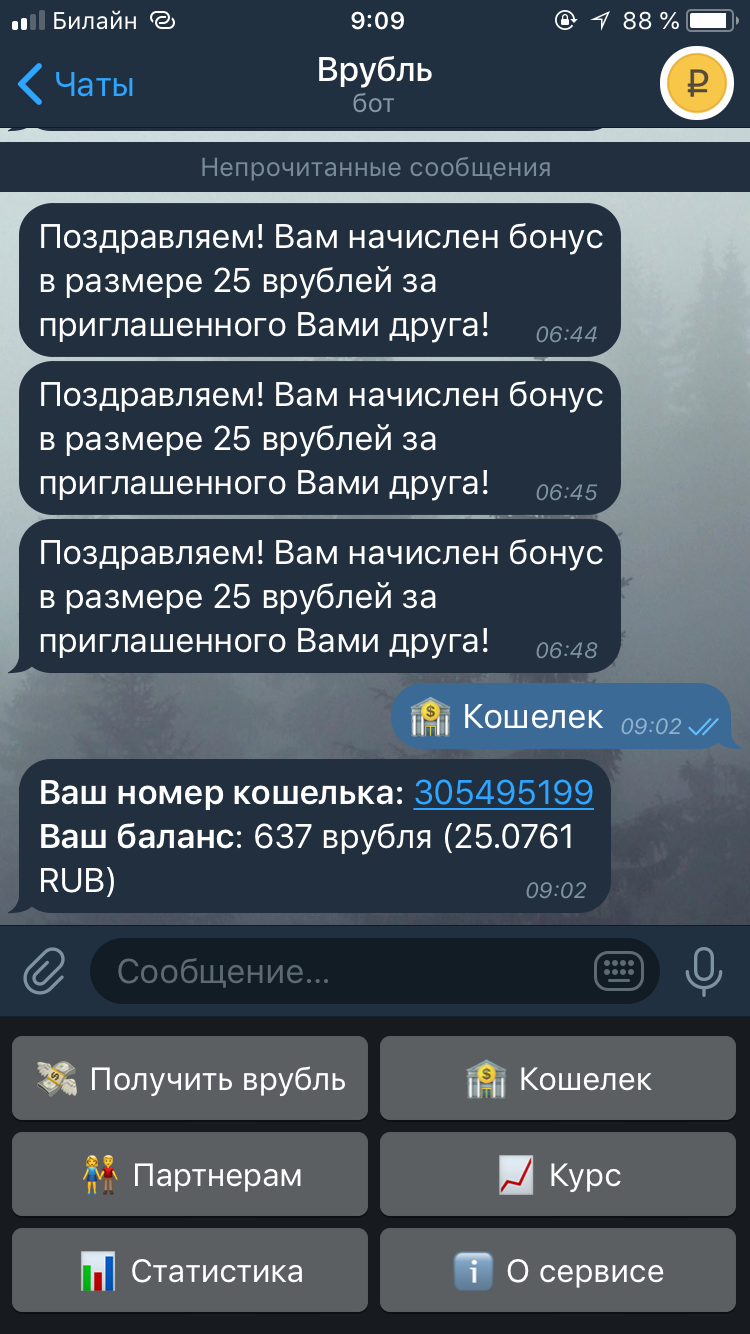Image resolution: width=750 pixels, height=1334 pixels.
Task: Open the Врубль bot profile avatar
Action: pyautogui.click(x=698, y=85)
